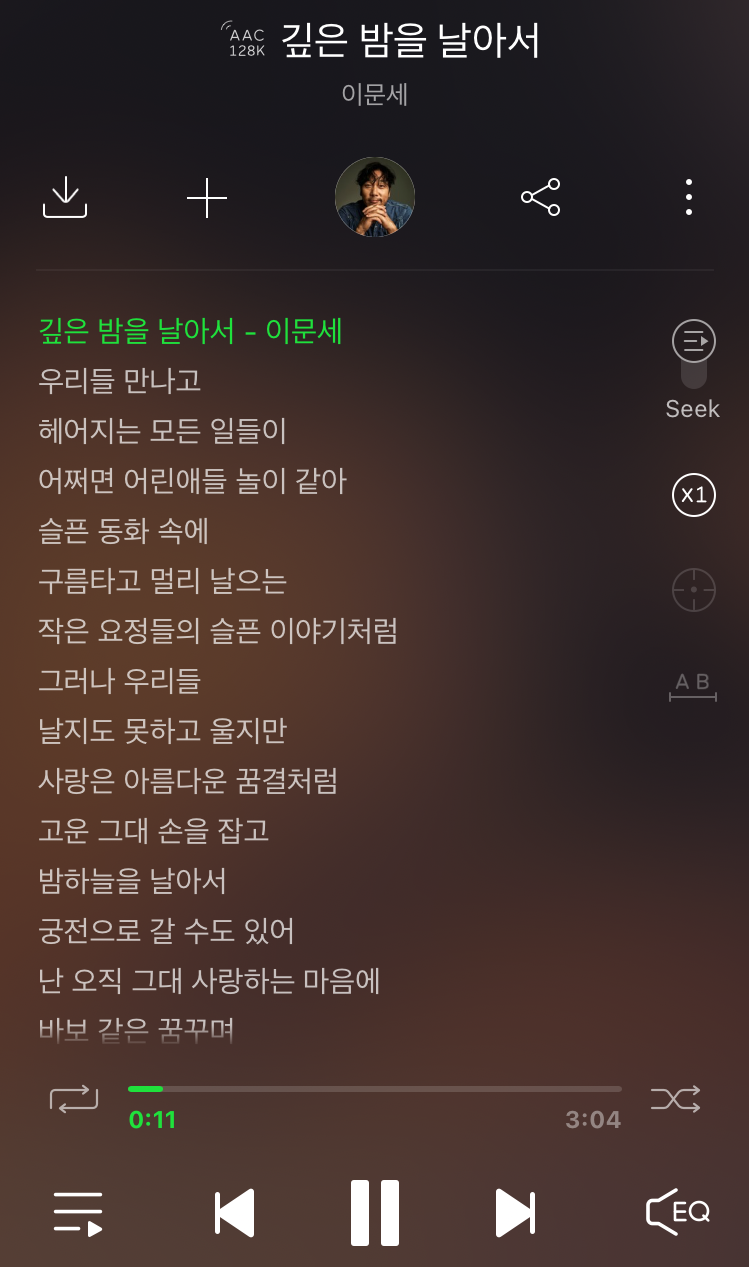This screenshot has width=749, height=1267.
Task: Pause the currently playing song
Action: (x=374, y=1211)
